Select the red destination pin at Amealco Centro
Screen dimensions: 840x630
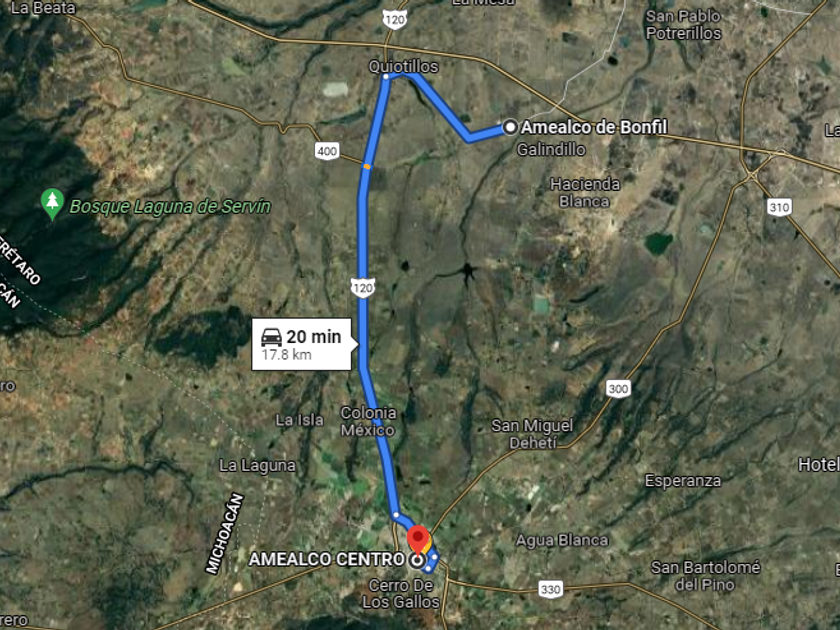click(418, 535)
